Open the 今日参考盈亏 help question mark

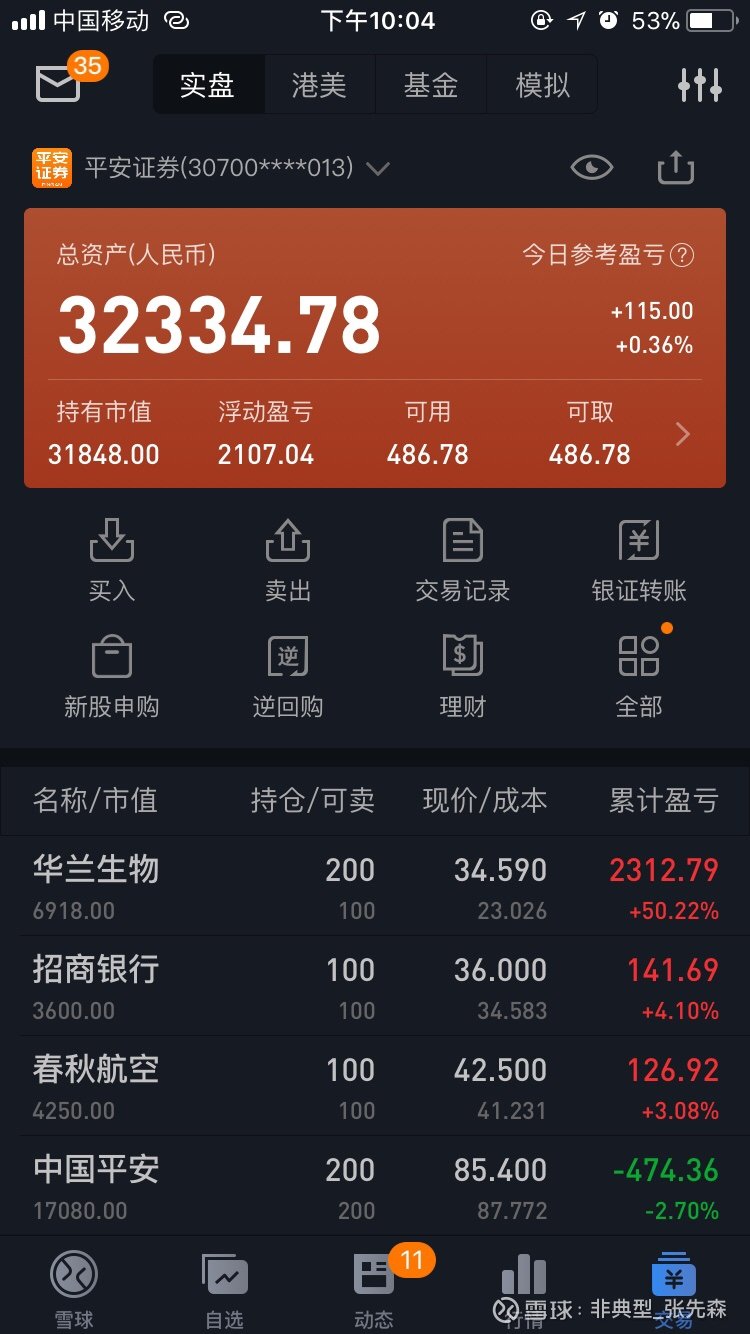681,255
